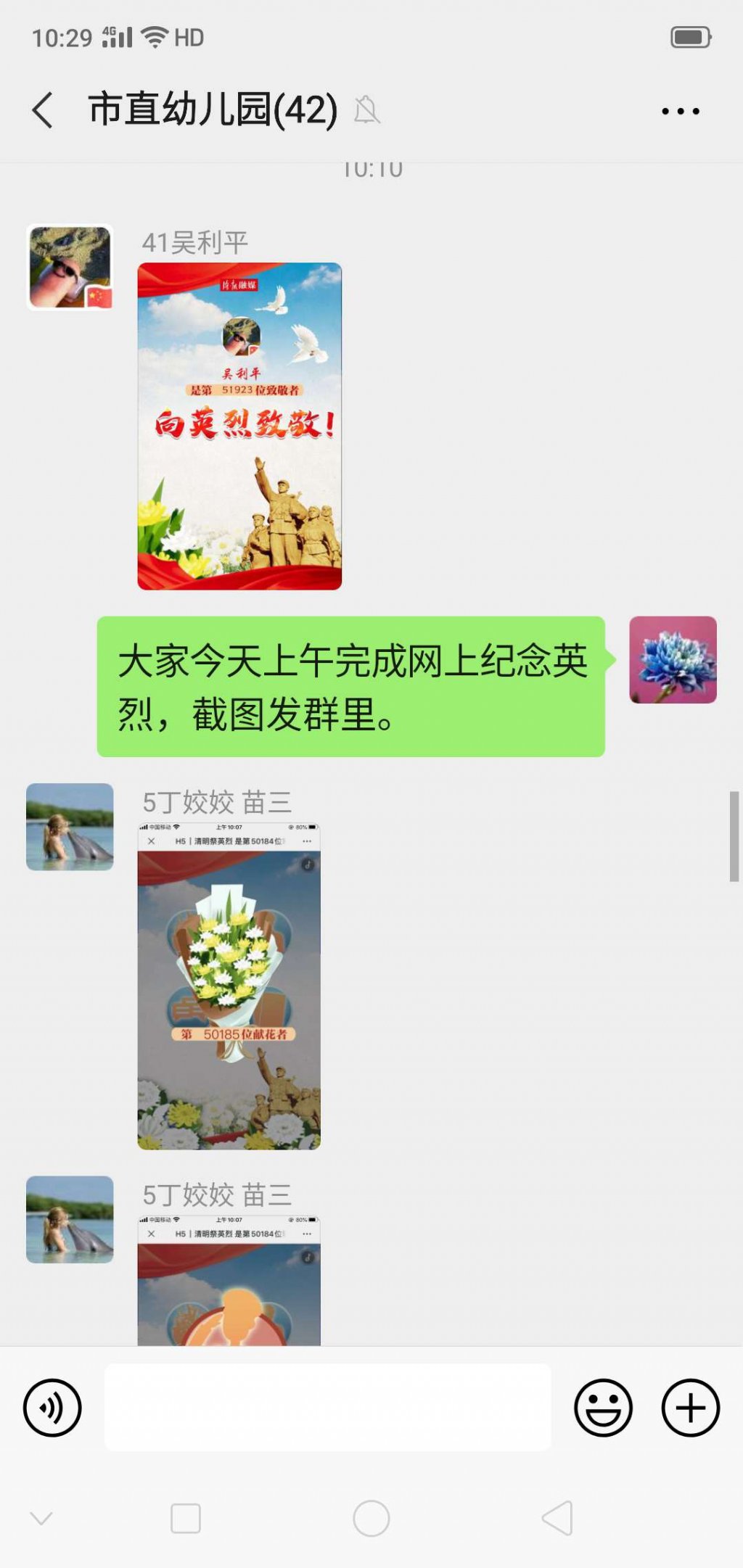Focus the message text field
The height and width of the screenshot is (1568, 743).
point(327,1407)
